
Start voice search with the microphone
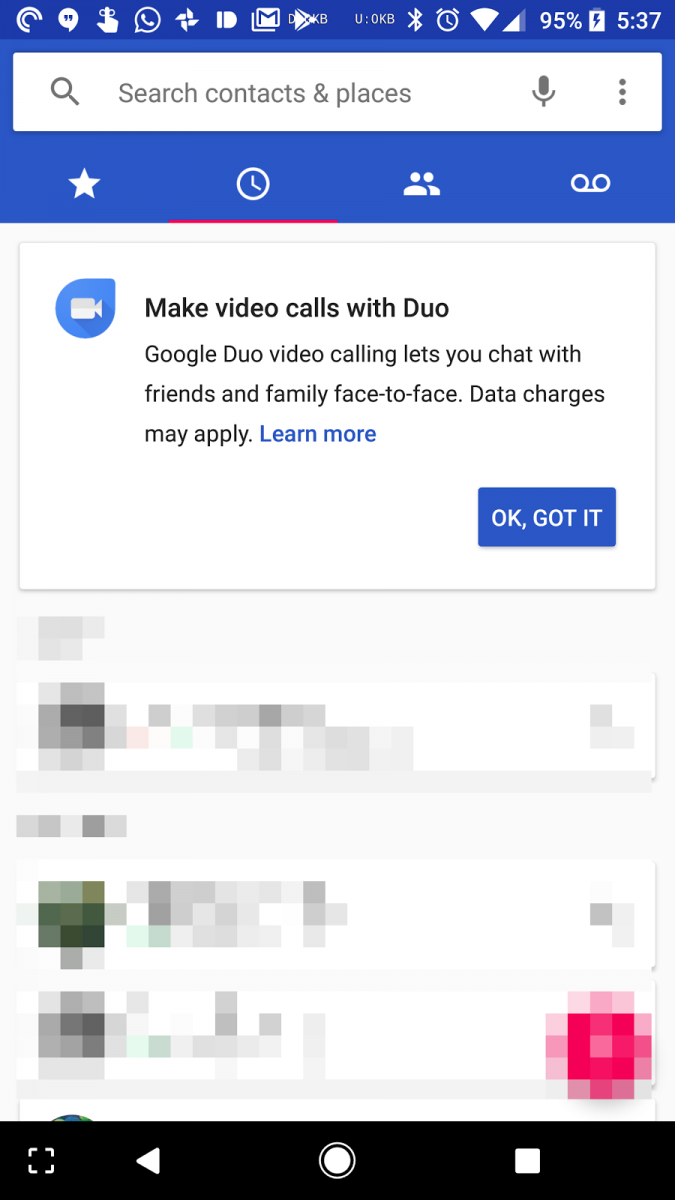coord(543,92)
